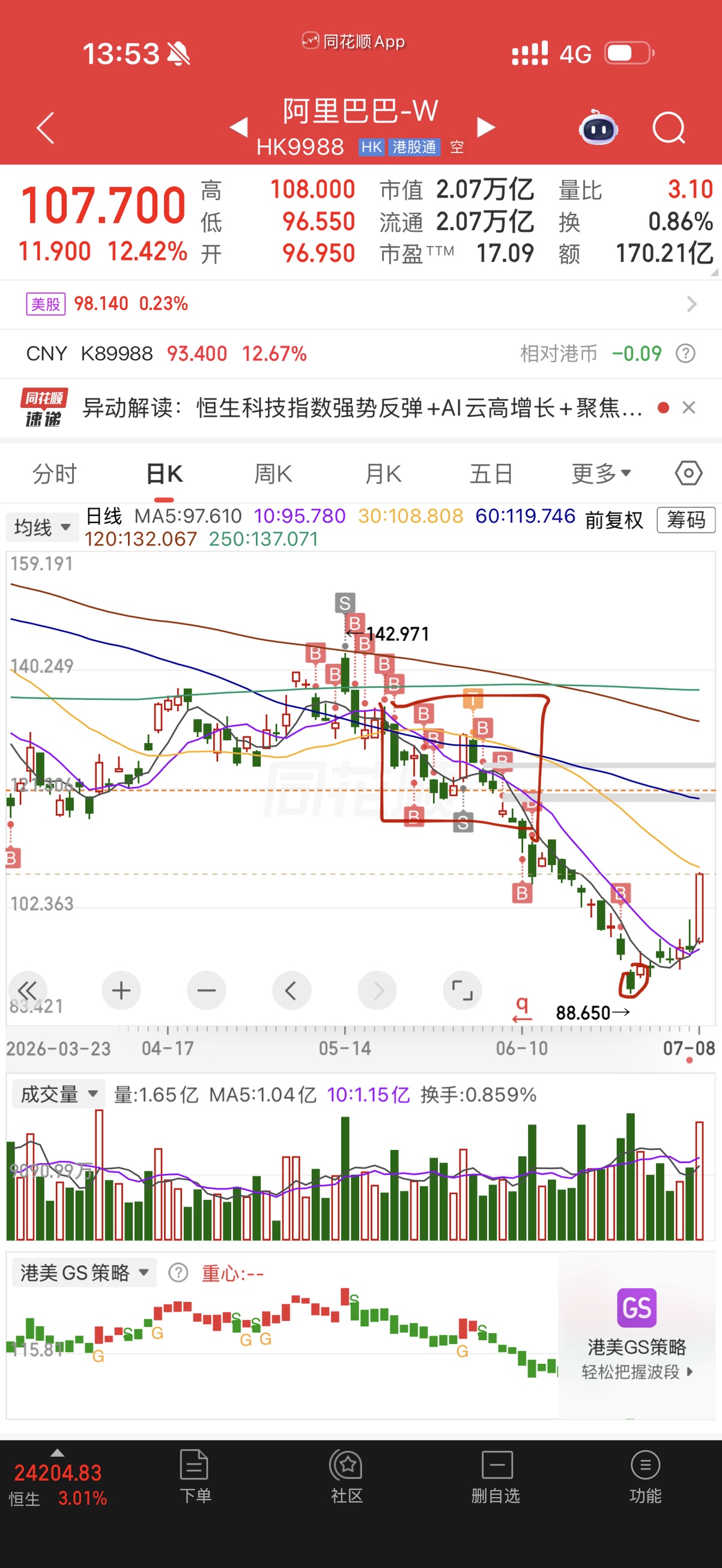
Task: Expand the 更多 chart options
Action: (601, 473)
